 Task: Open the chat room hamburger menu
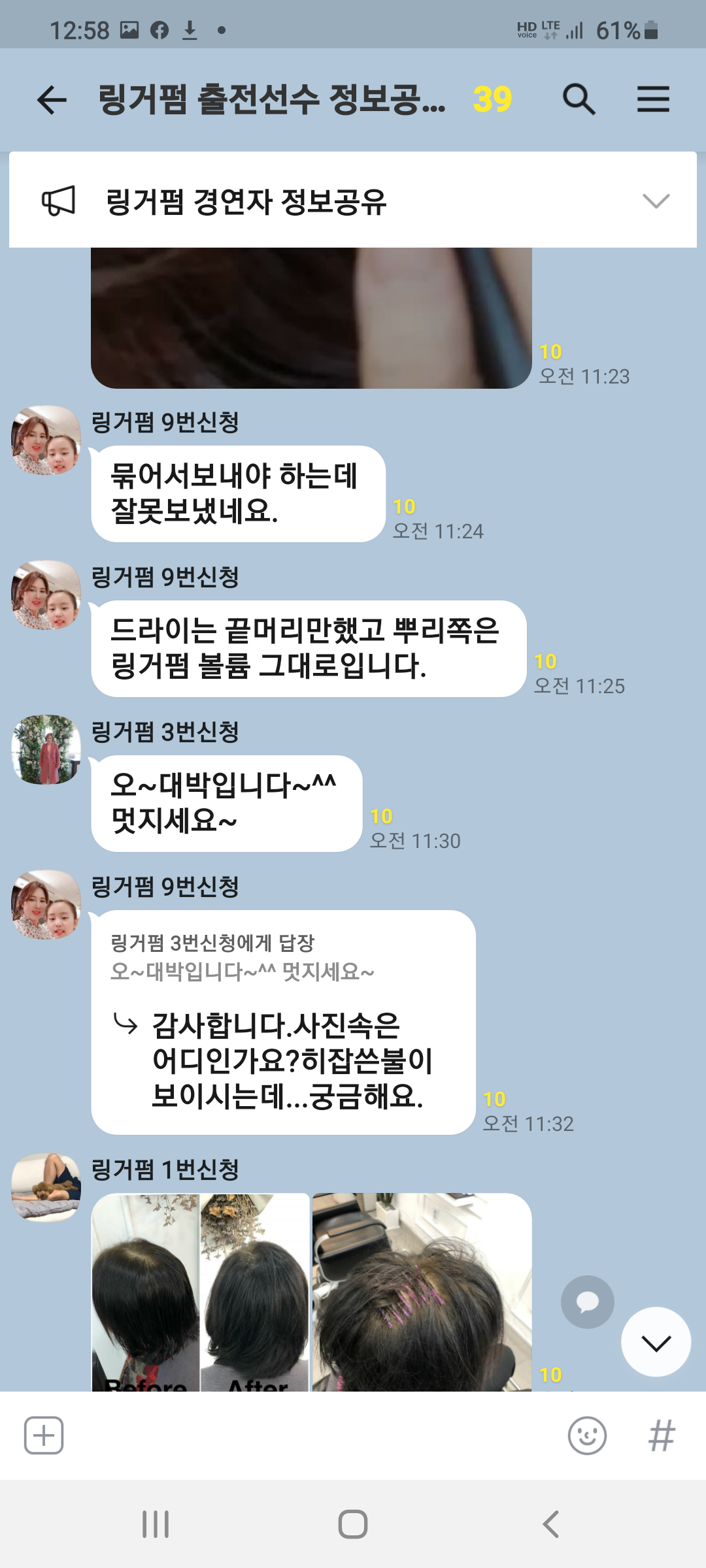pos(653,100)
